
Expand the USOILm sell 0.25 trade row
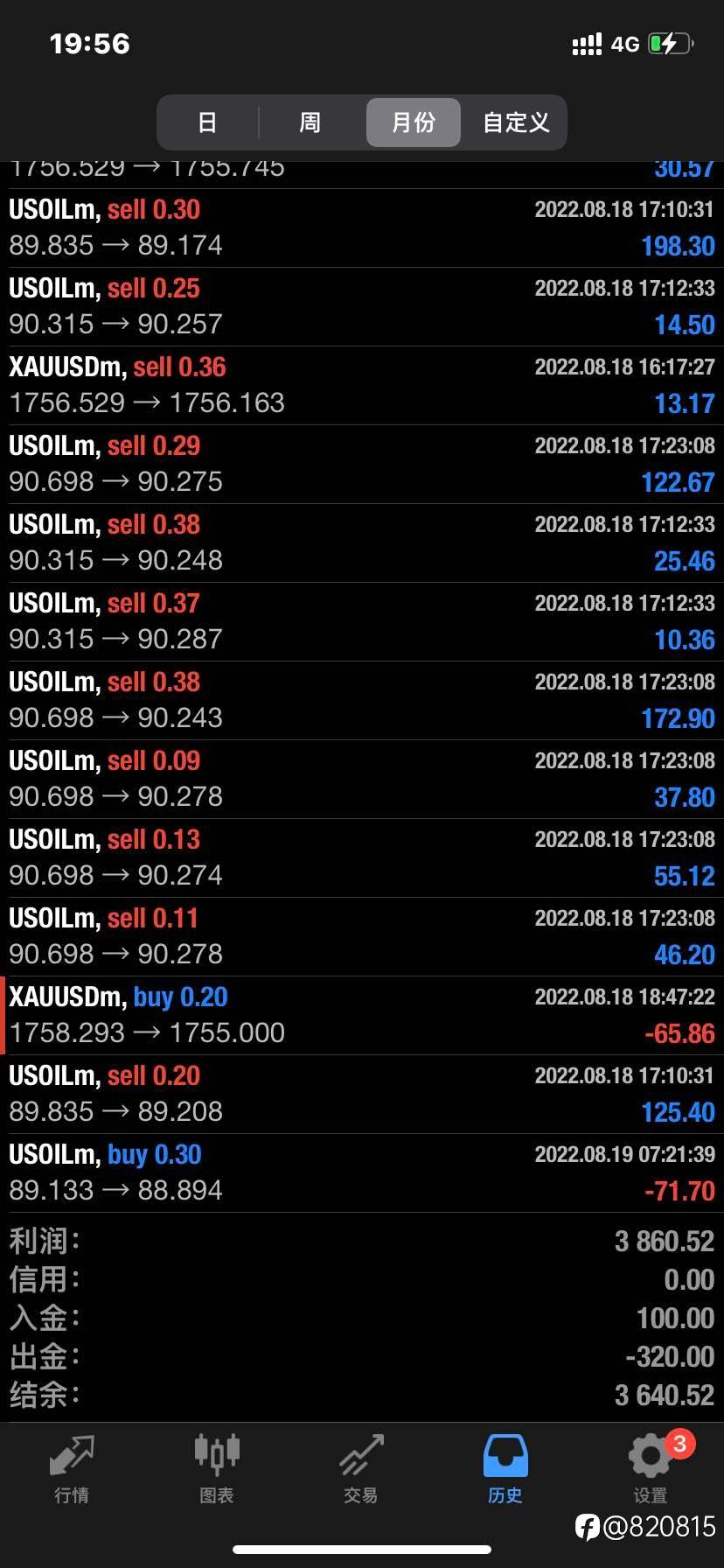tap(362, 306)
